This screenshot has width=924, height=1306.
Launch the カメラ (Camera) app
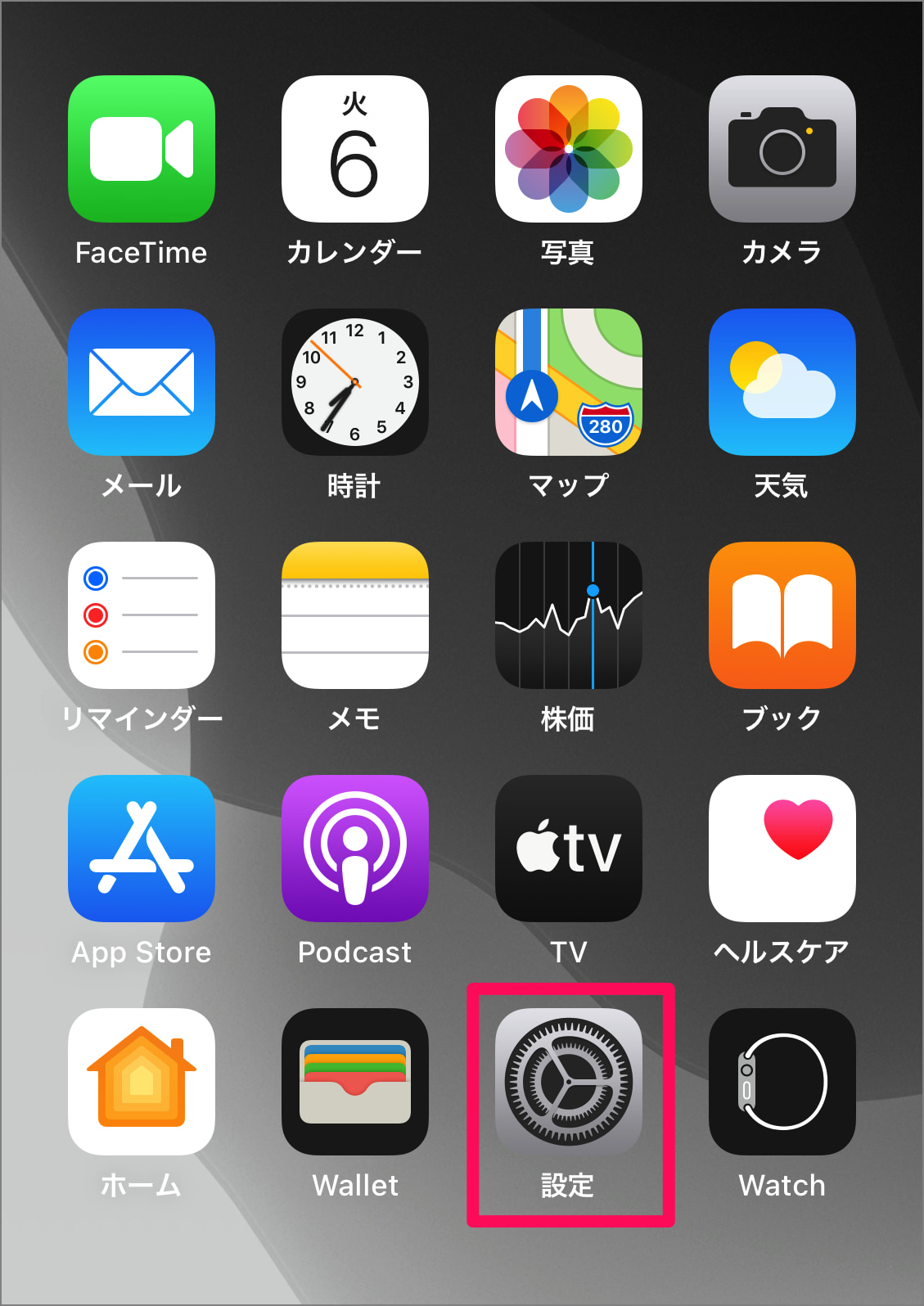point(782,150)
